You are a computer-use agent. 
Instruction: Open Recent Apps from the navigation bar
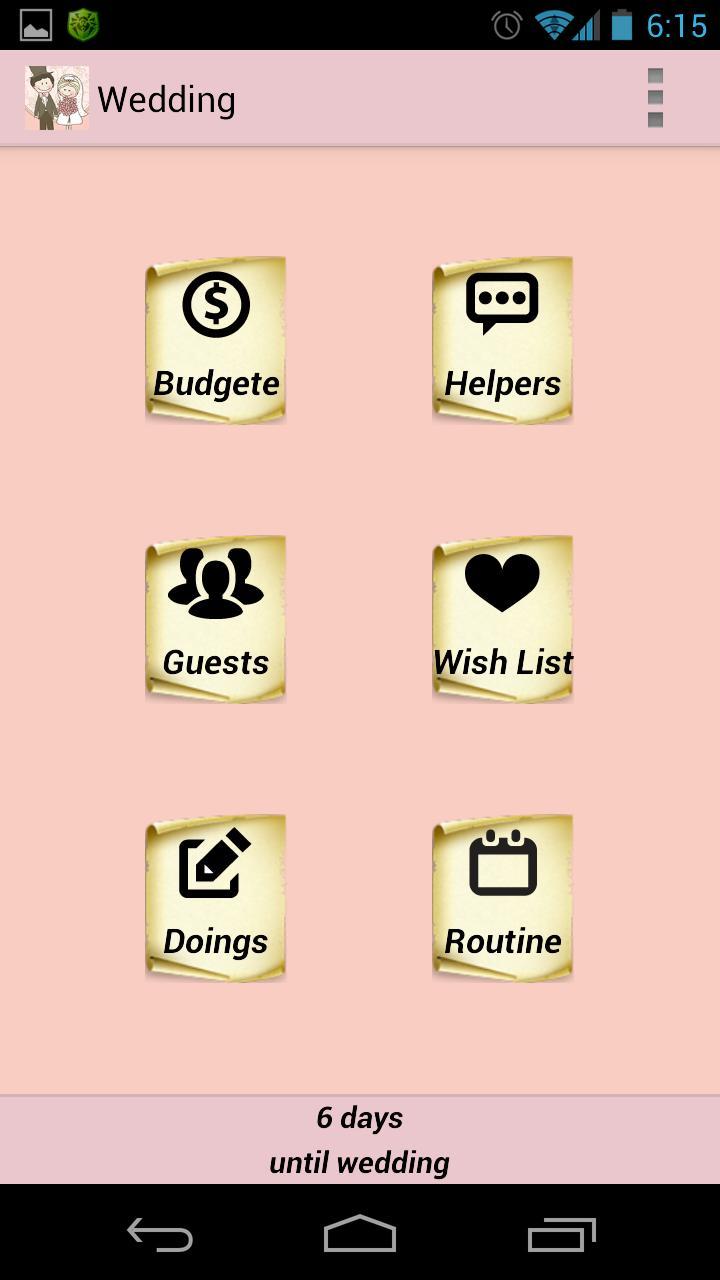point(560,1236)
